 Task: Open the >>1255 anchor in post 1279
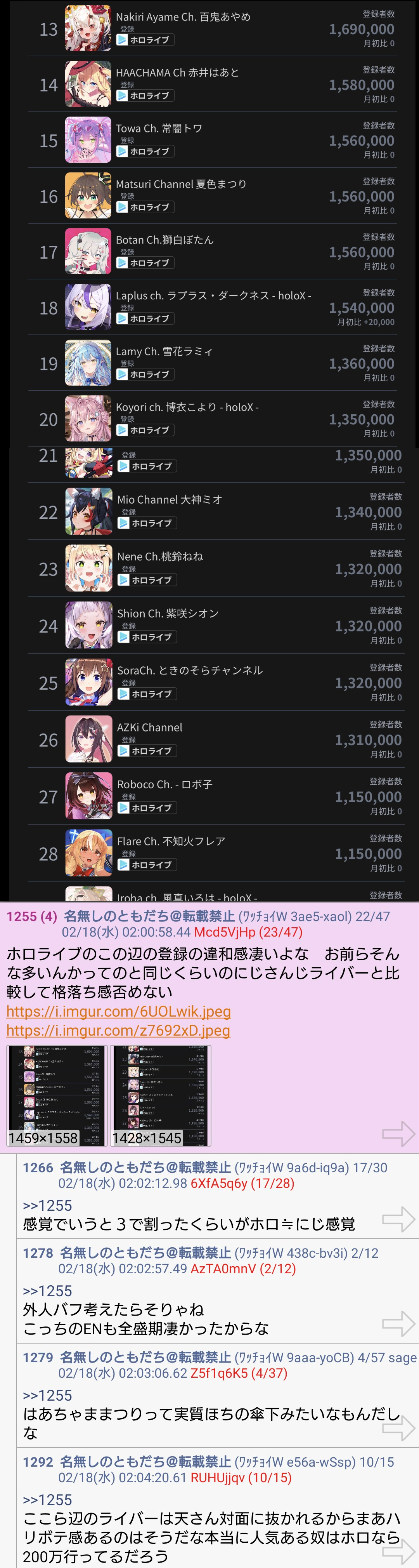coord(47,1395)
